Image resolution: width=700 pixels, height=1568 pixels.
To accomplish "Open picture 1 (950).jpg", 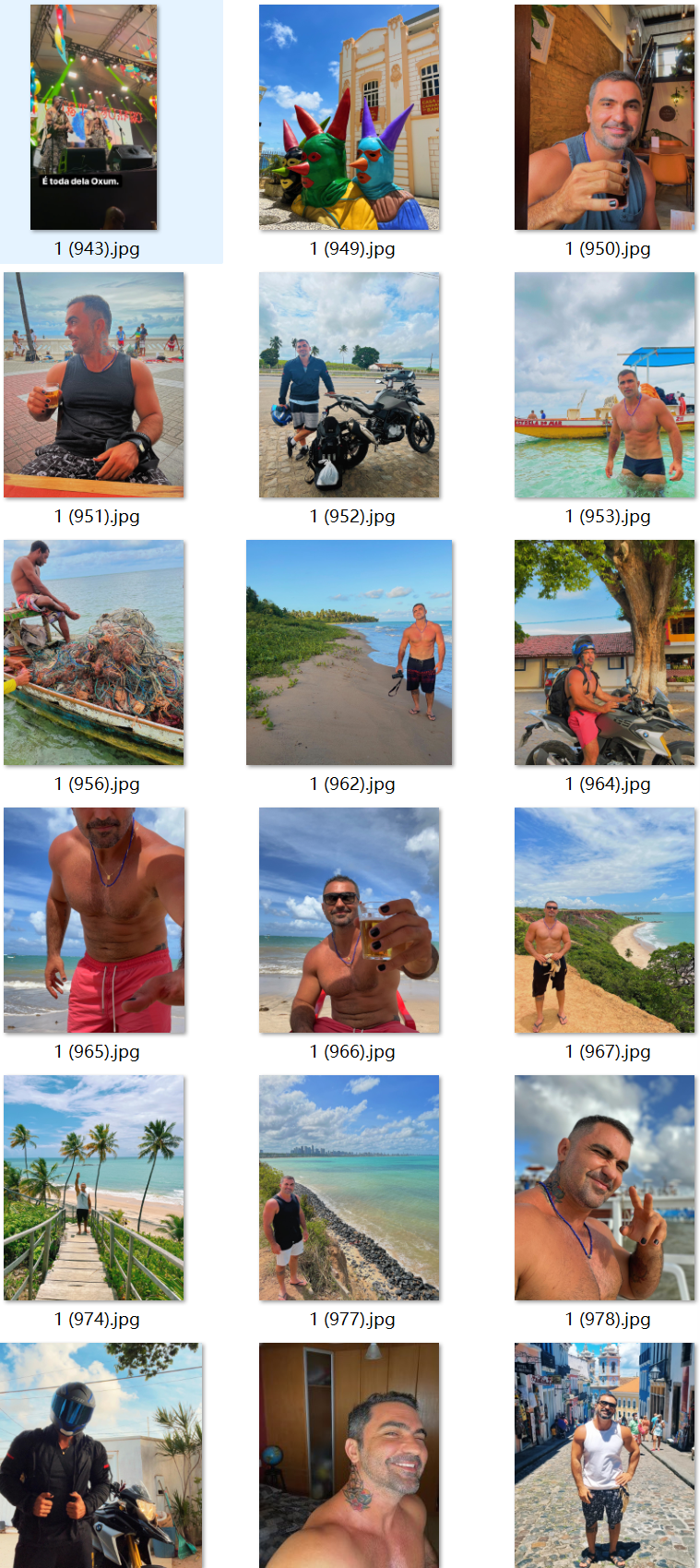I will [605, 117].
